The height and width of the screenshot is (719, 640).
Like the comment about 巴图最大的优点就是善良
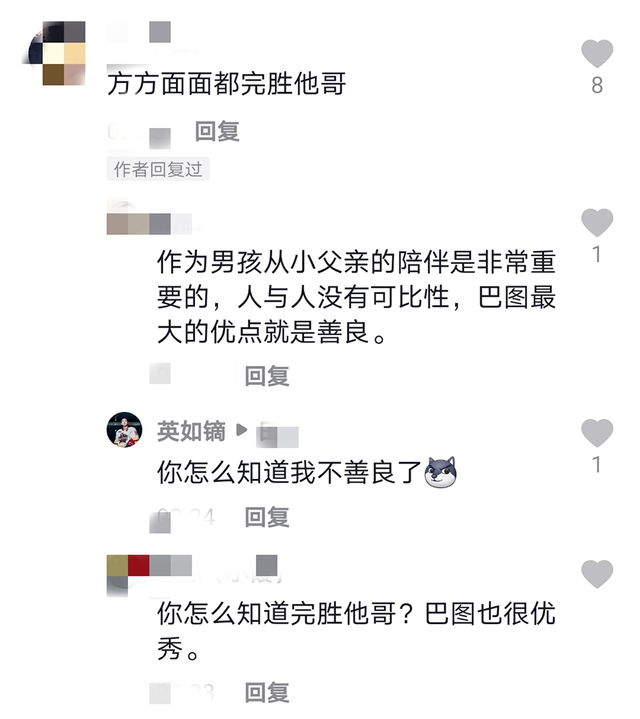(x=597, y=222)
